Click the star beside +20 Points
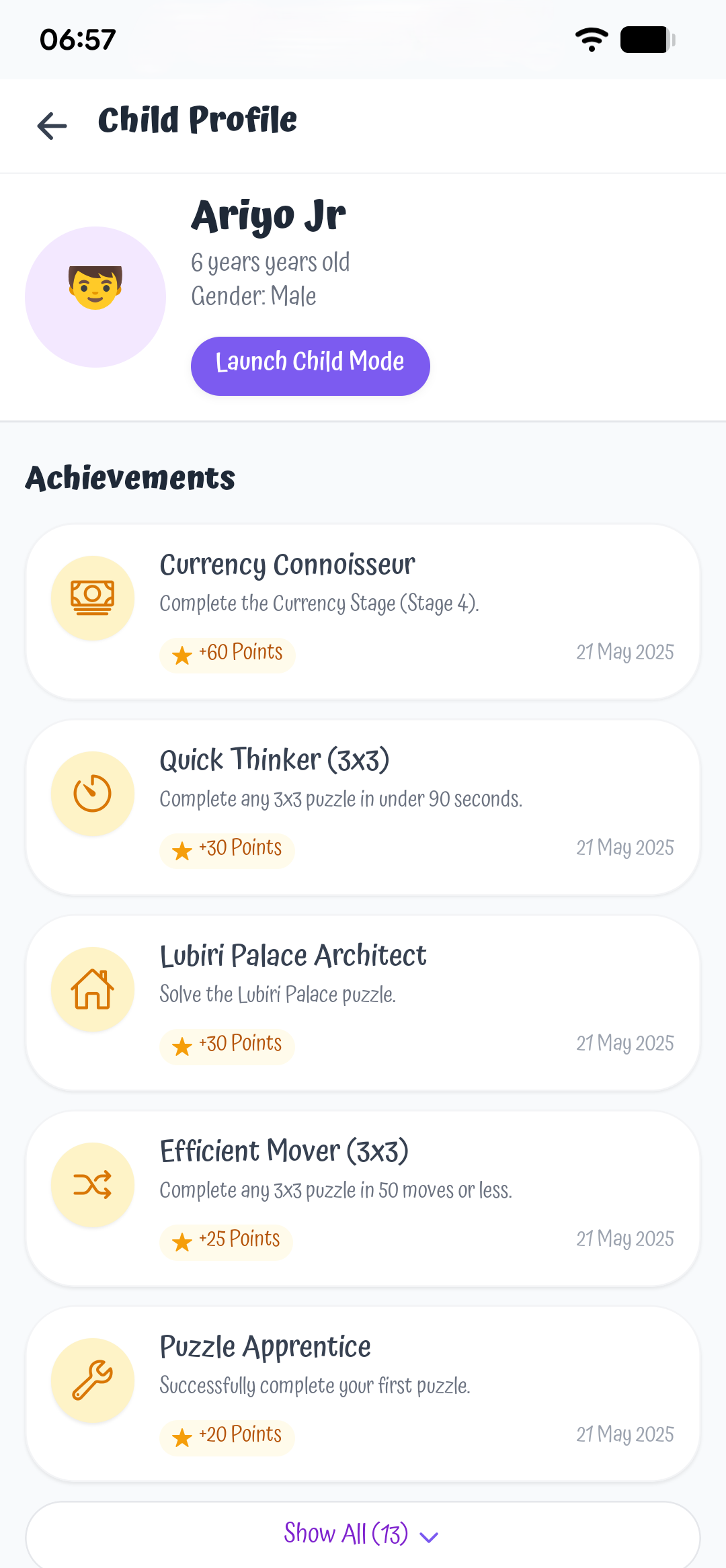This screenshot has width=726, height=1568. pos(181,1437)
